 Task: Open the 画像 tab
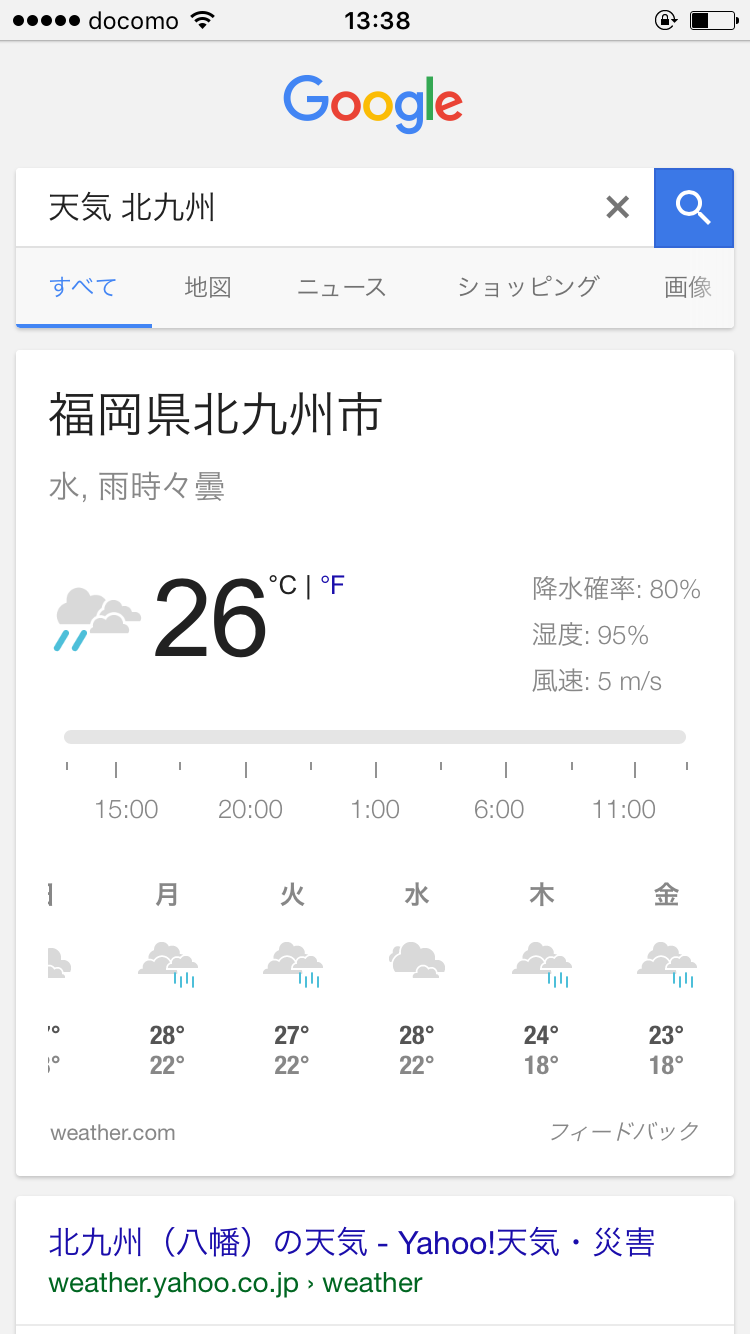pyautogui.click(x=688, y=288)
